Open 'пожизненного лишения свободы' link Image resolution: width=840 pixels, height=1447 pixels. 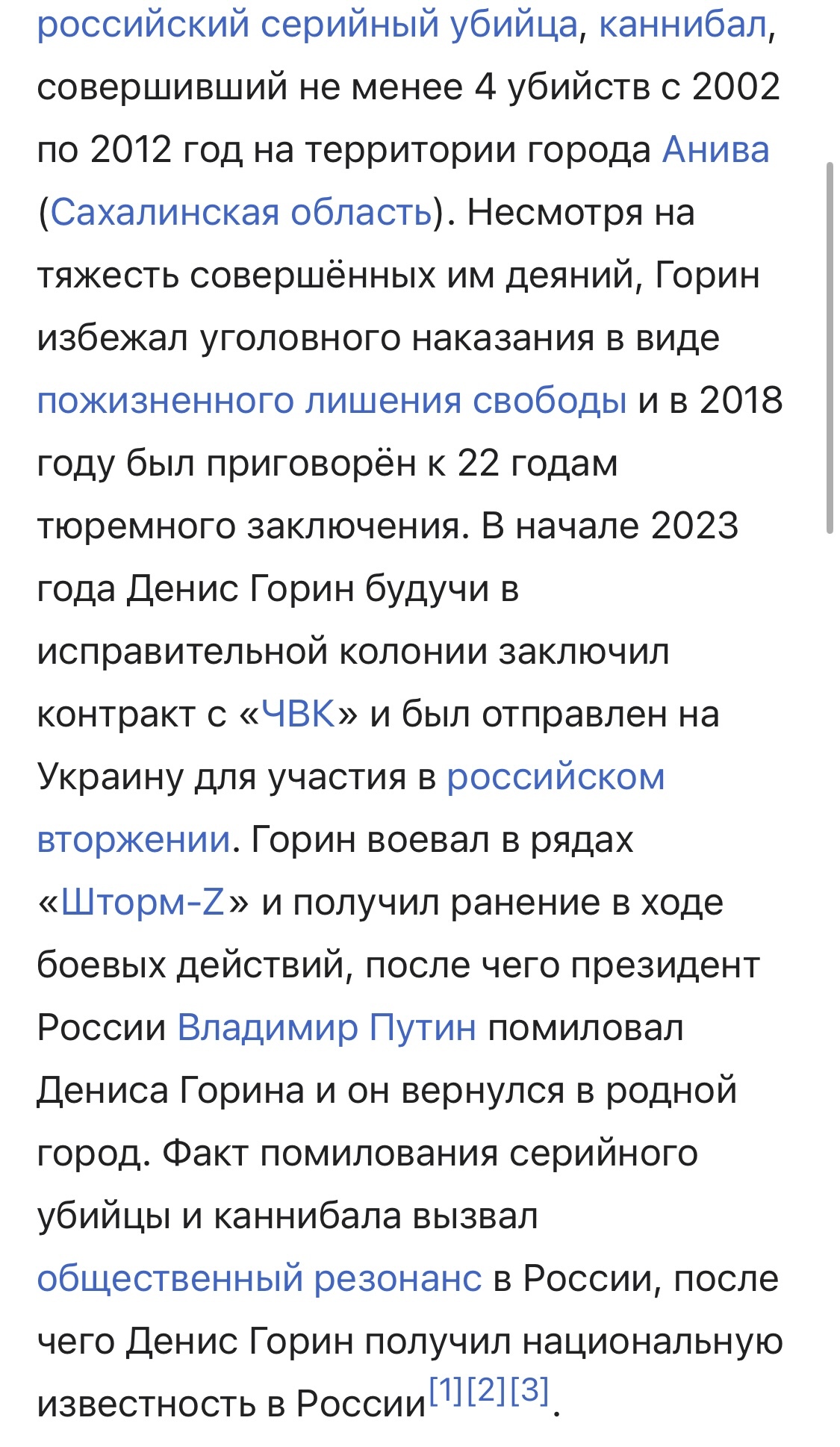pos(332,401)
